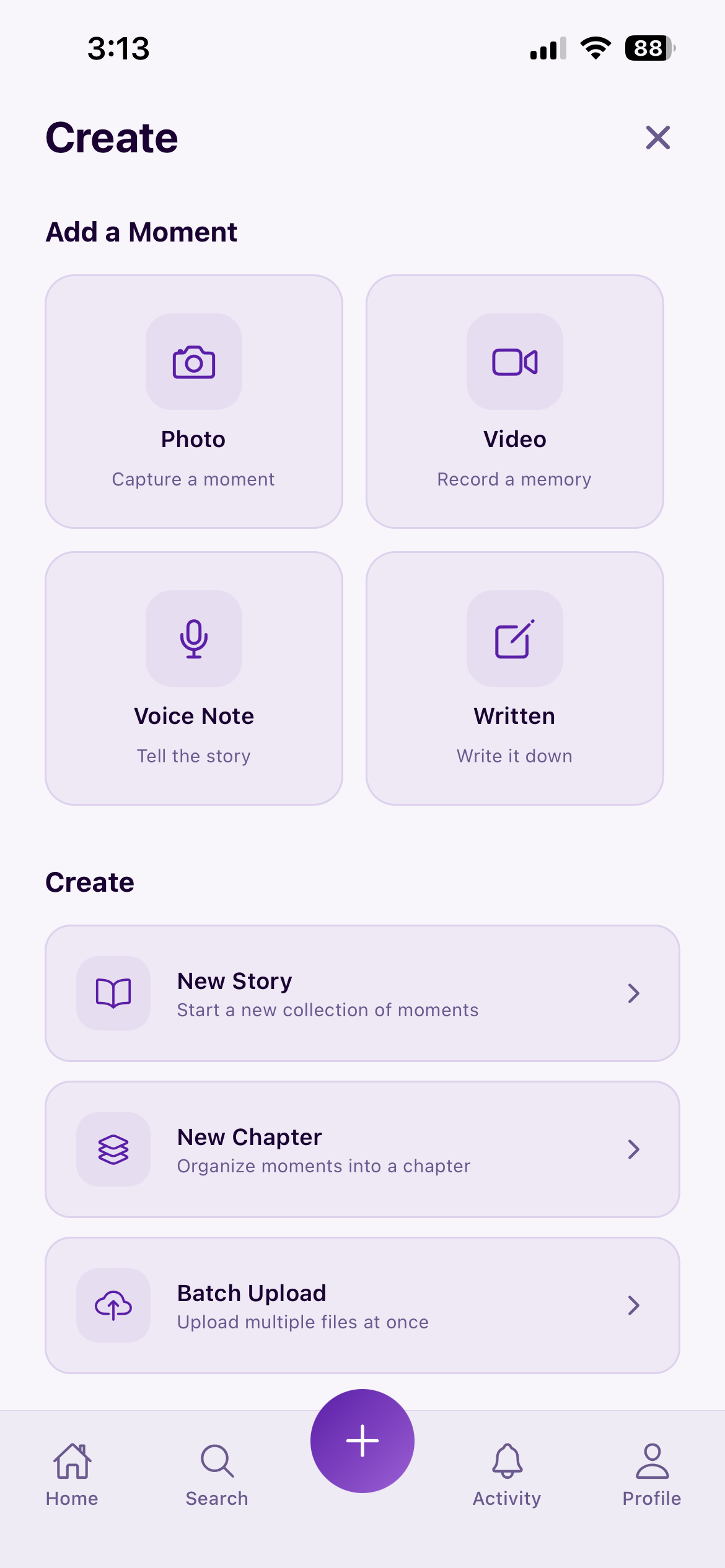Expand the New Story chevron

click(x=634, y=993)
